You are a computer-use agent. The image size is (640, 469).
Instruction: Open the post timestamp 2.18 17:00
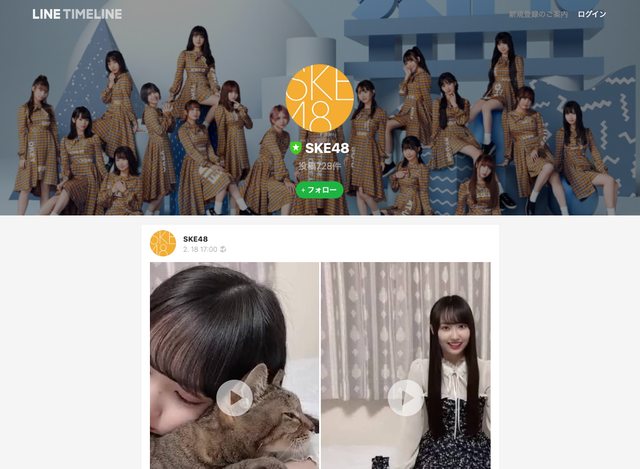coord(200,249)
